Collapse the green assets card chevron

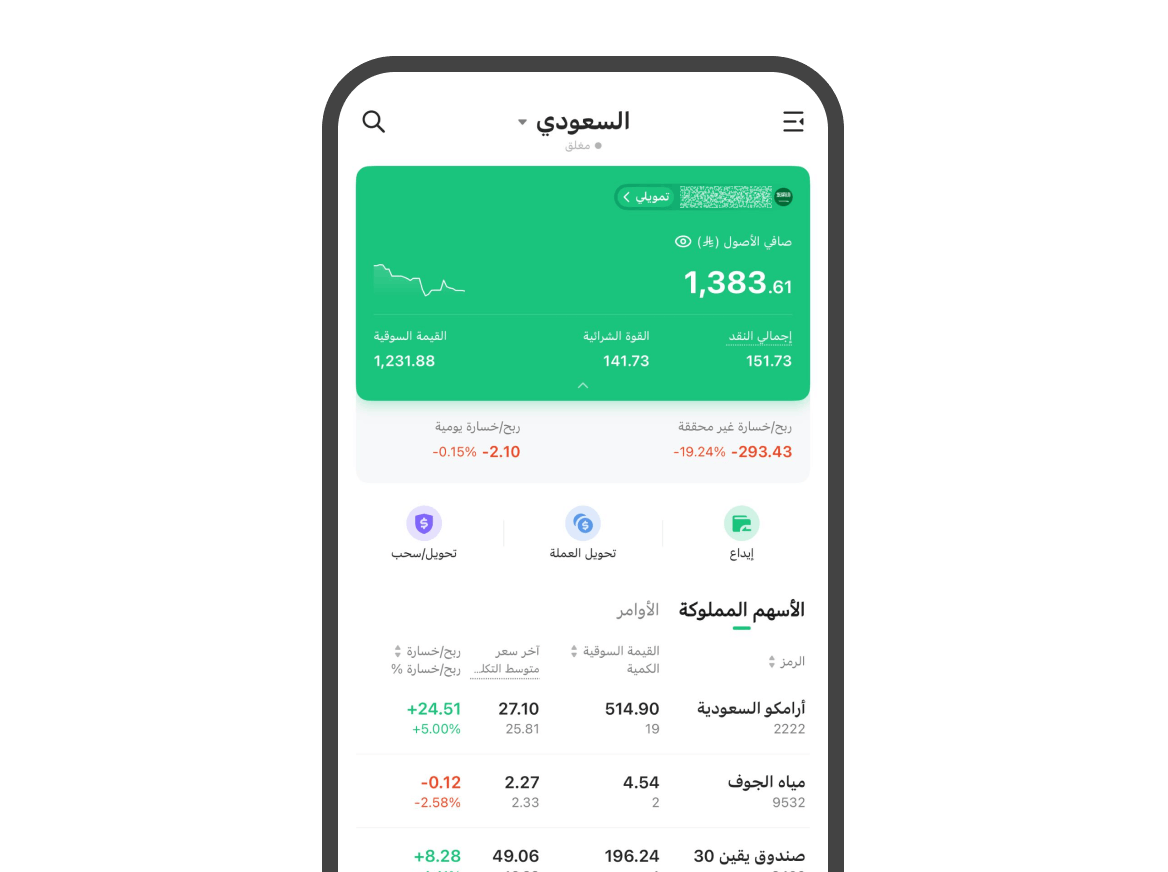tap(583, 385)
